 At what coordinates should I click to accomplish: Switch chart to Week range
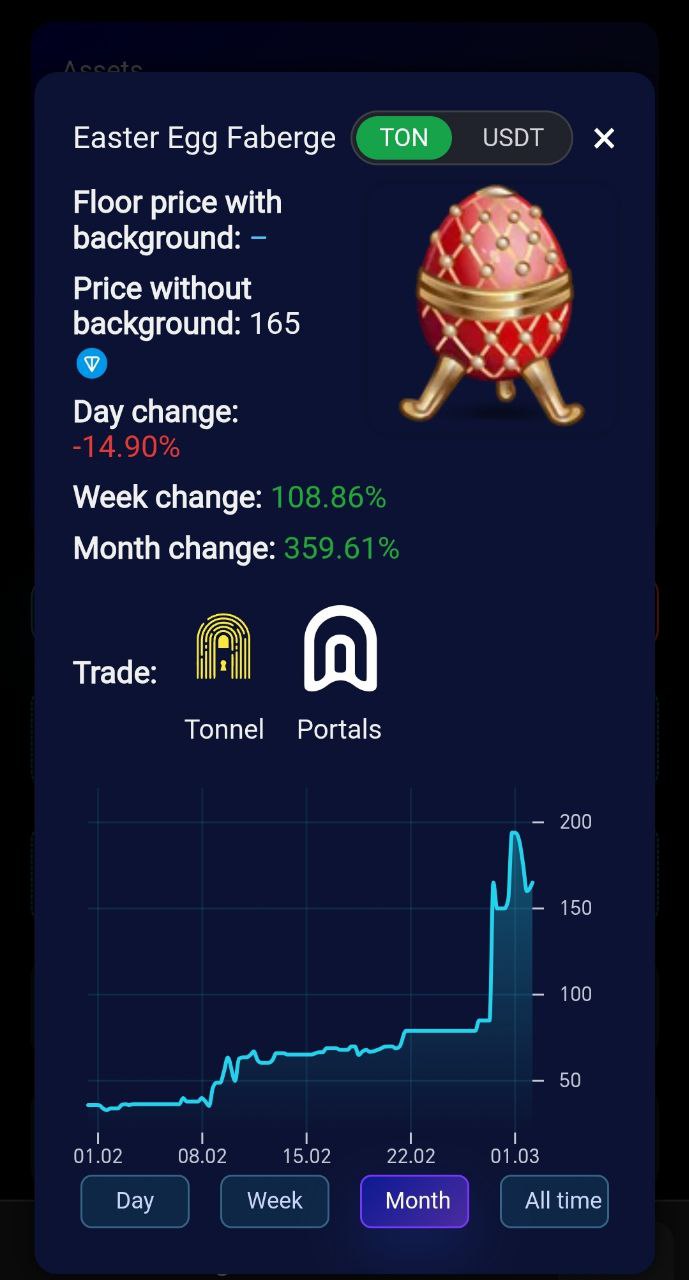click(x=274, y=1201)
